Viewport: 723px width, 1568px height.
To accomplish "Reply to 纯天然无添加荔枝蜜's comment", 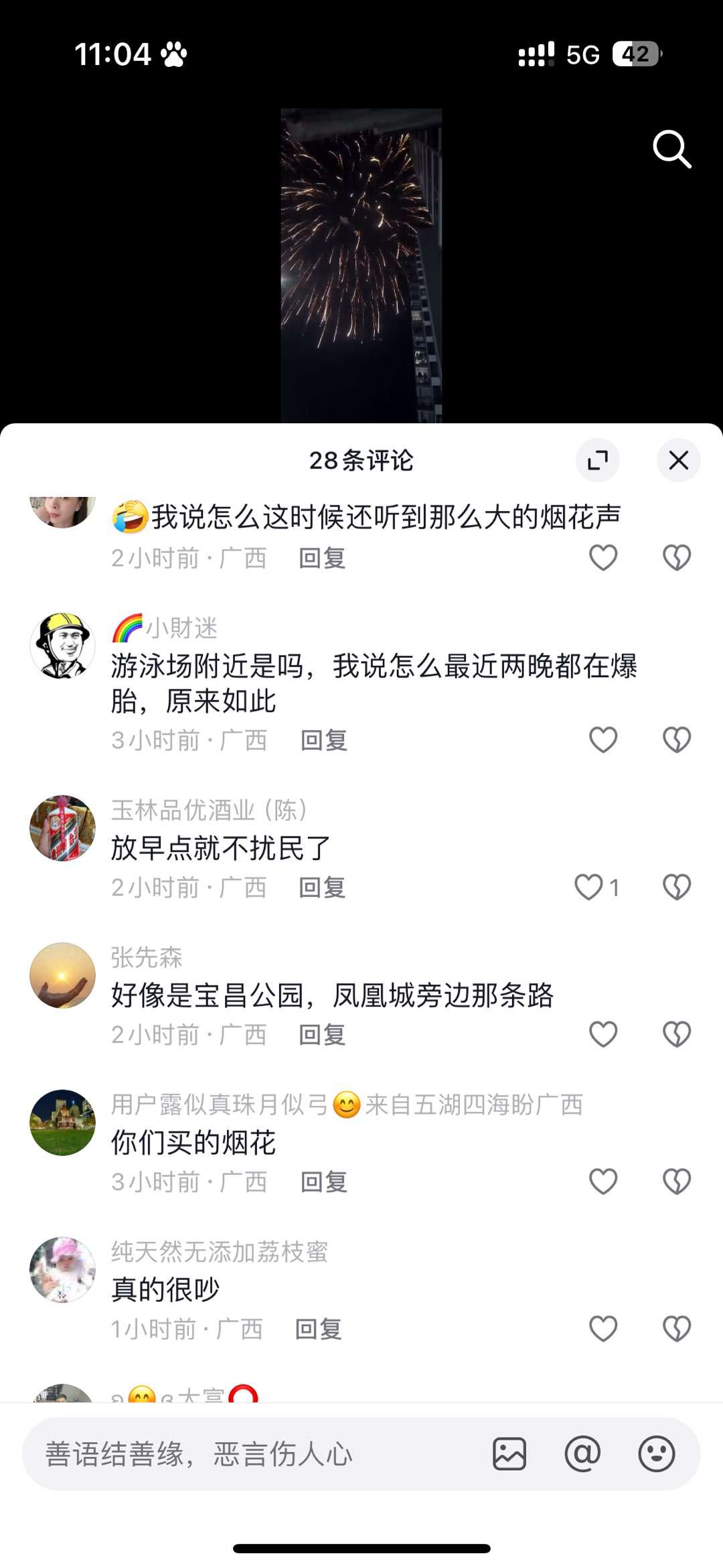I will click(x=319, y=1329).
